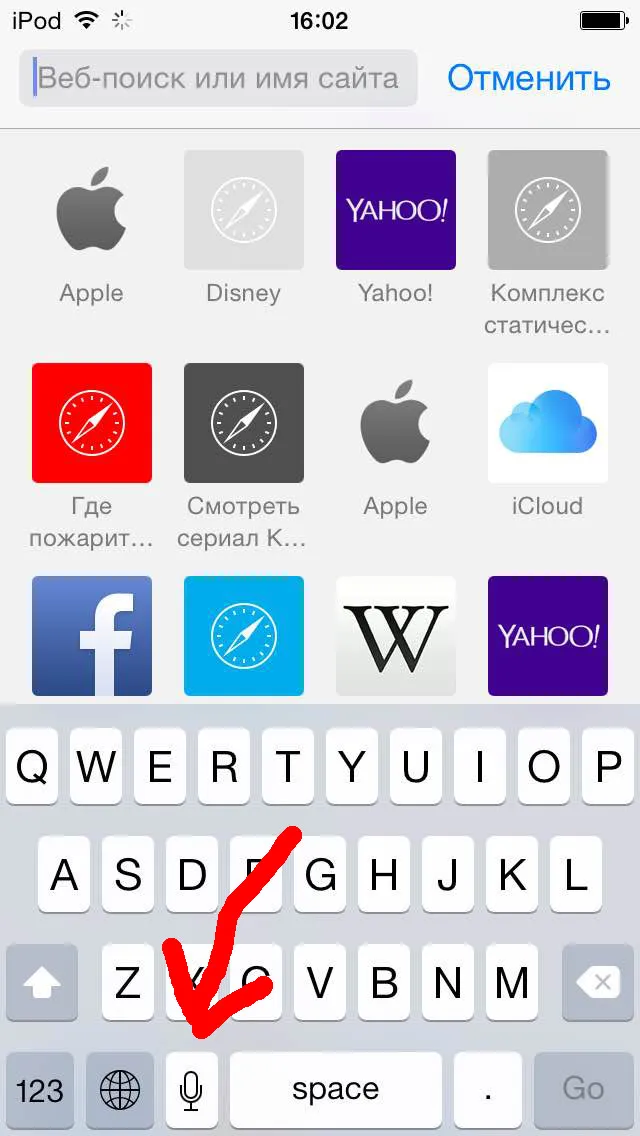Open the Где пожарит… favorite

click(92, 423)
